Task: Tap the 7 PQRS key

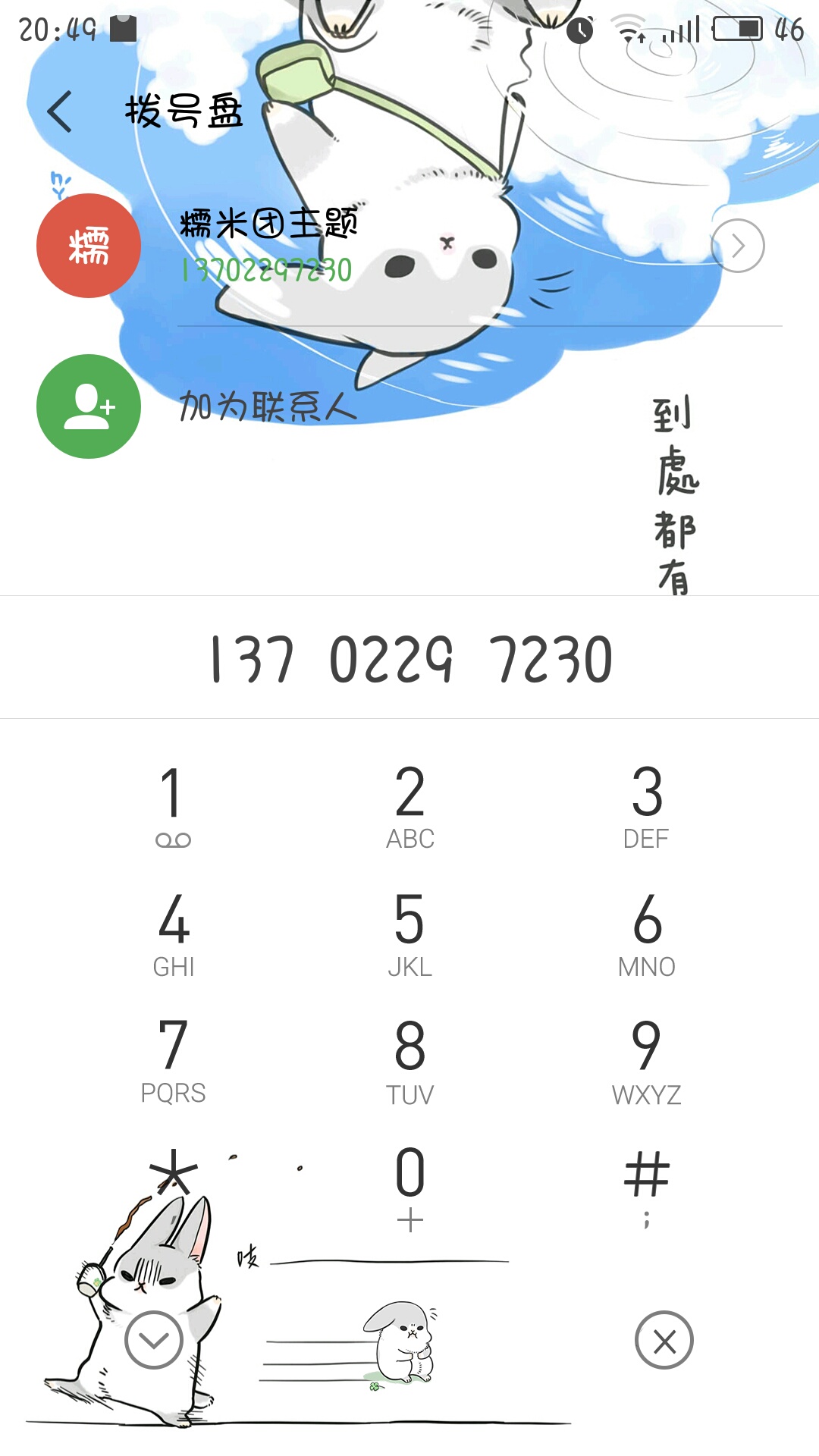Action: (x=173, y=1060)
